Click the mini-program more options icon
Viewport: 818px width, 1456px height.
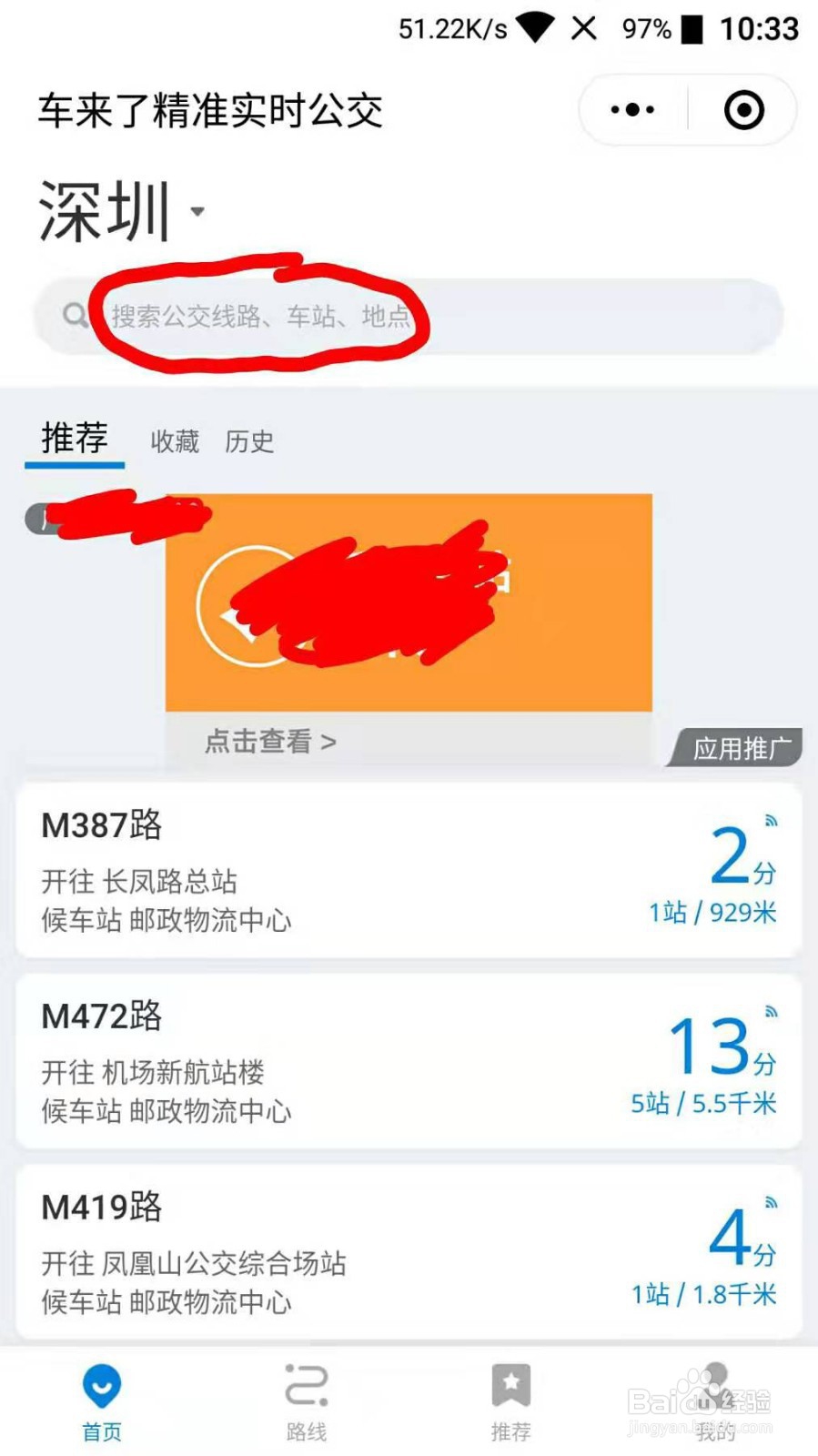click(x=631, y=109)
